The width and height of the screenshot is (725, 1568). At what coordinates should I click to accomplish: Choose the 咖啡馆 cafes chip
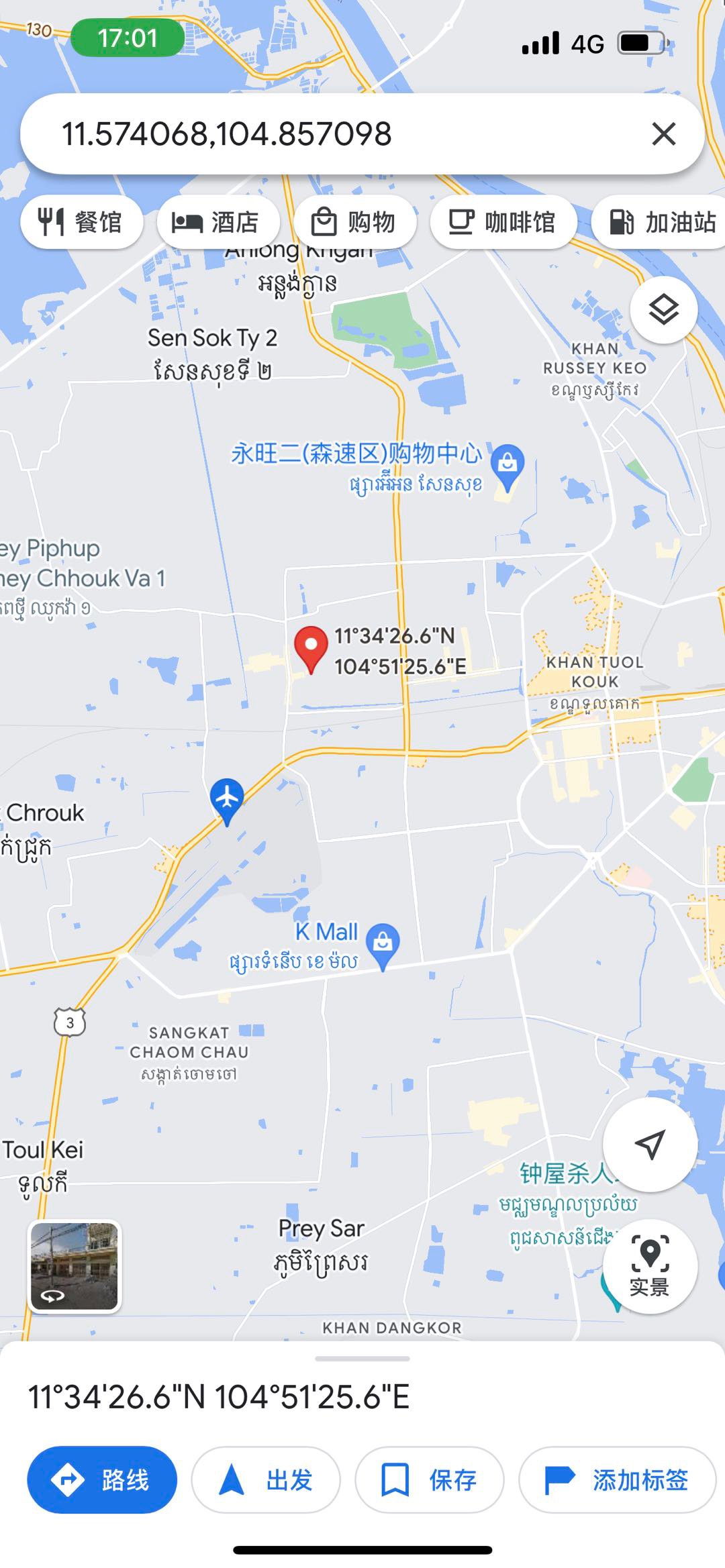503,222
